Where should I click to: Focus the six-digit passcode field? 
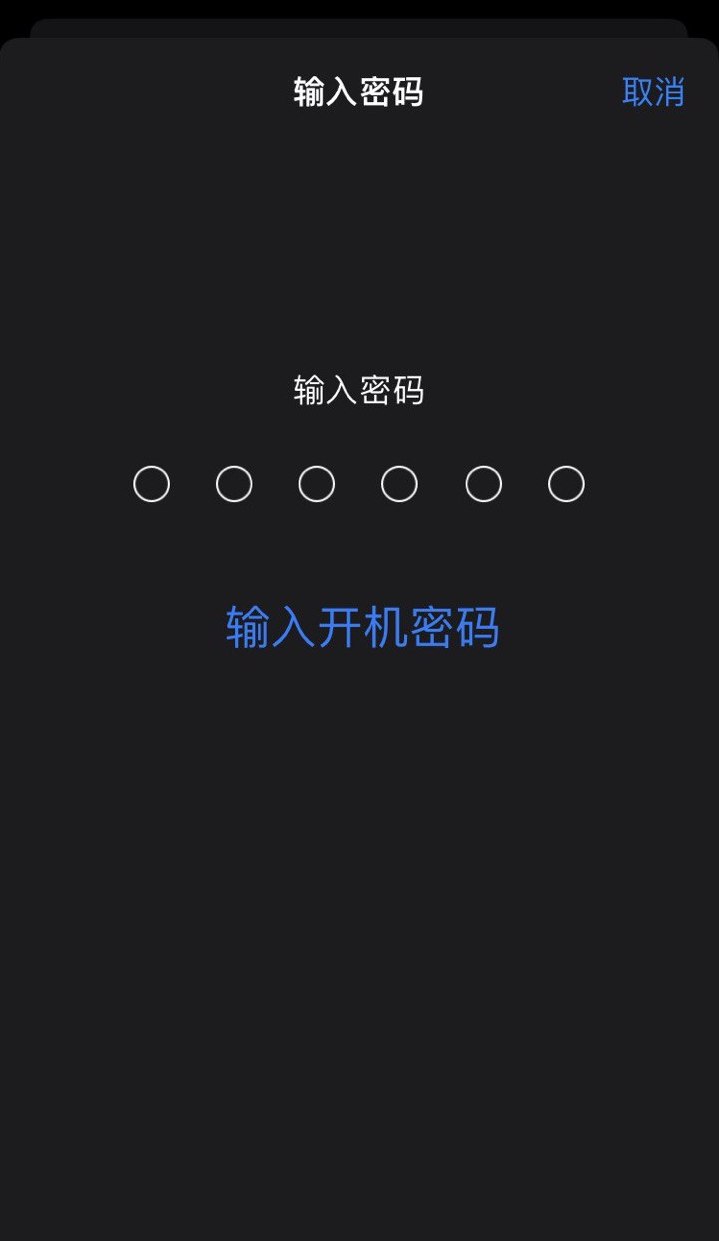pyautogui.click(x=359, y=484)
